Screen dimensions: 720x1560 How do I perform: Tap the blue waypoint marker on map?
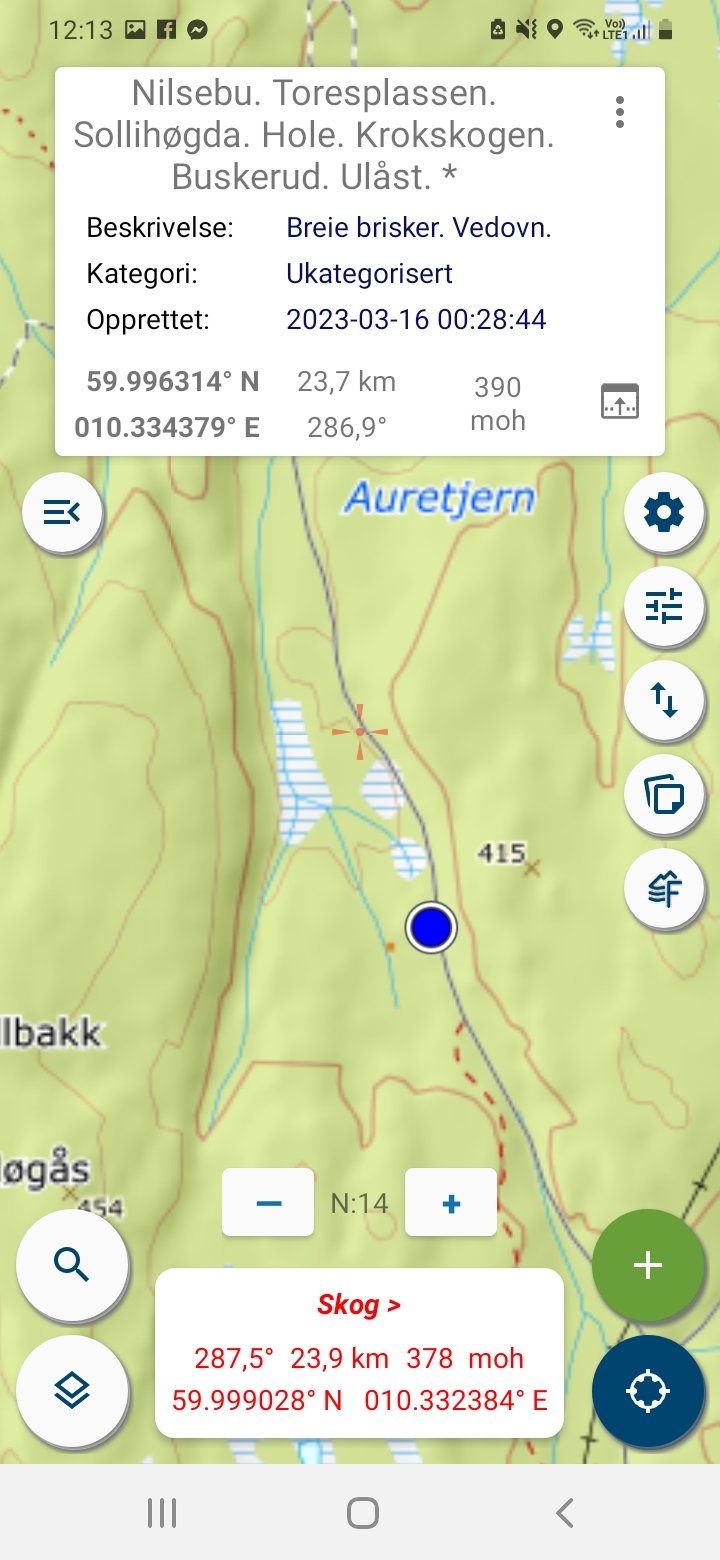click(x=431, y=928)
